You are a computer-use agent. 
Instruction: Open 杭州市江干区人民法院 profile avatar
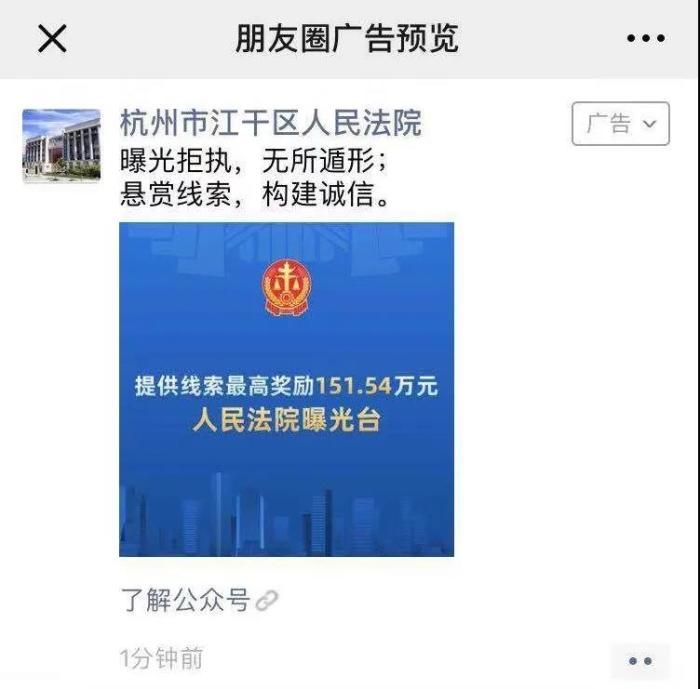pos(61,146)
